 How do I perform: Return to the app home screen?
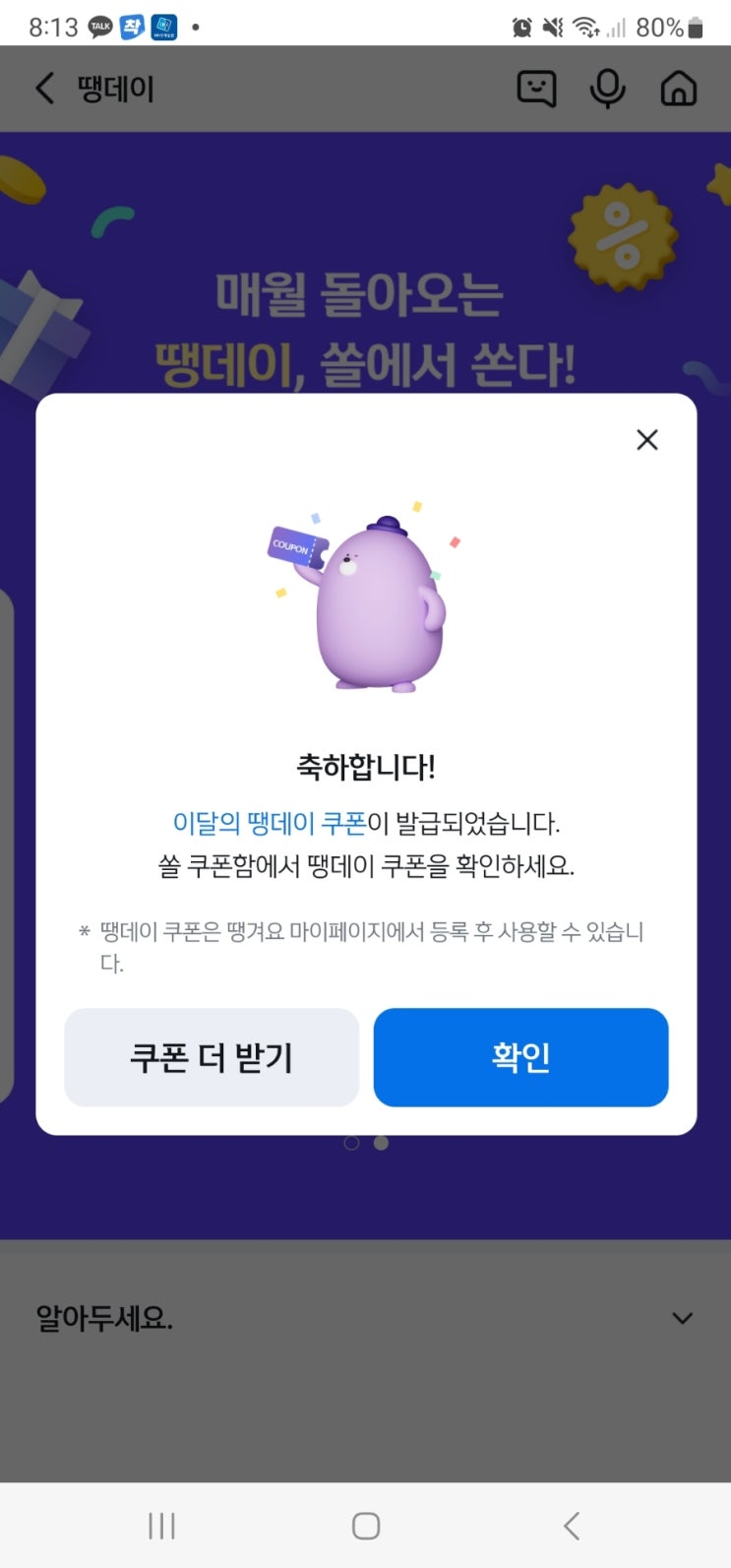point(678,89)
